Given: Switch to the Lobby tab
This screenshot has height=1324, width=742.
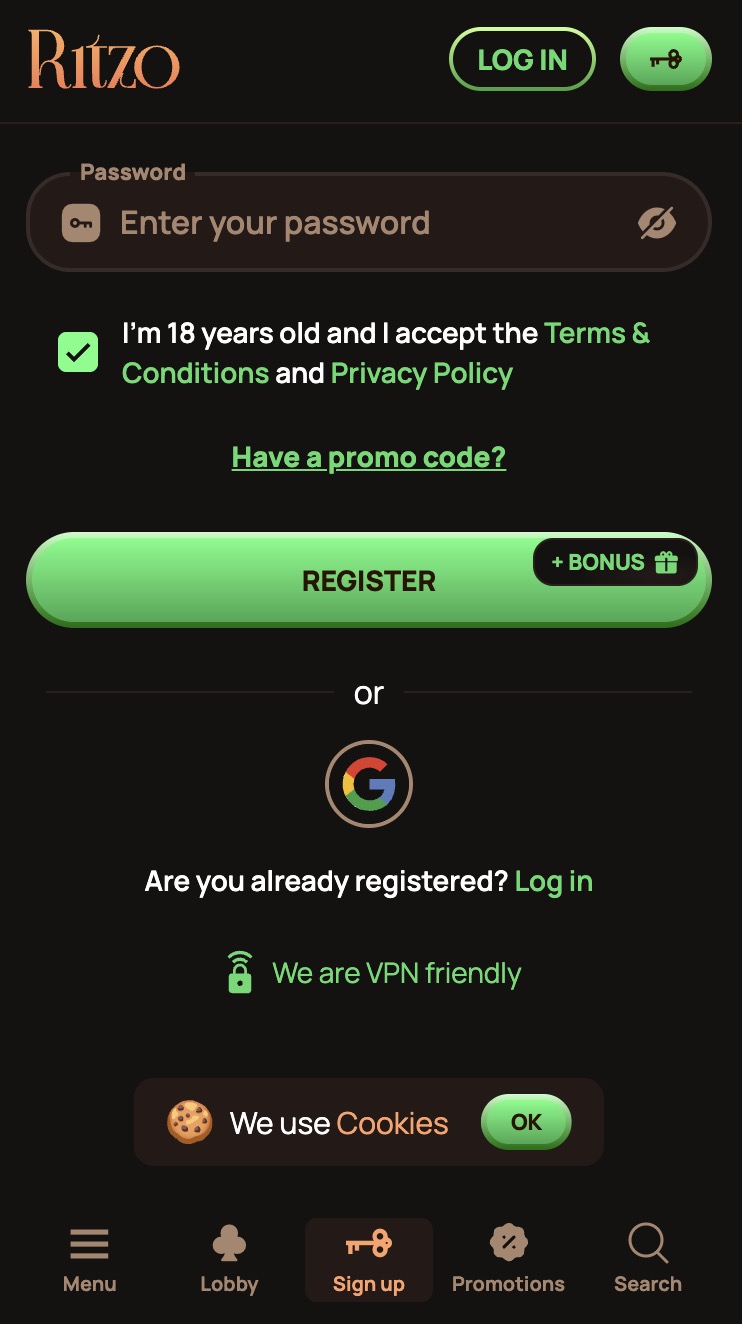Looking at the screenshot, I should click(x=229, y=1260).
